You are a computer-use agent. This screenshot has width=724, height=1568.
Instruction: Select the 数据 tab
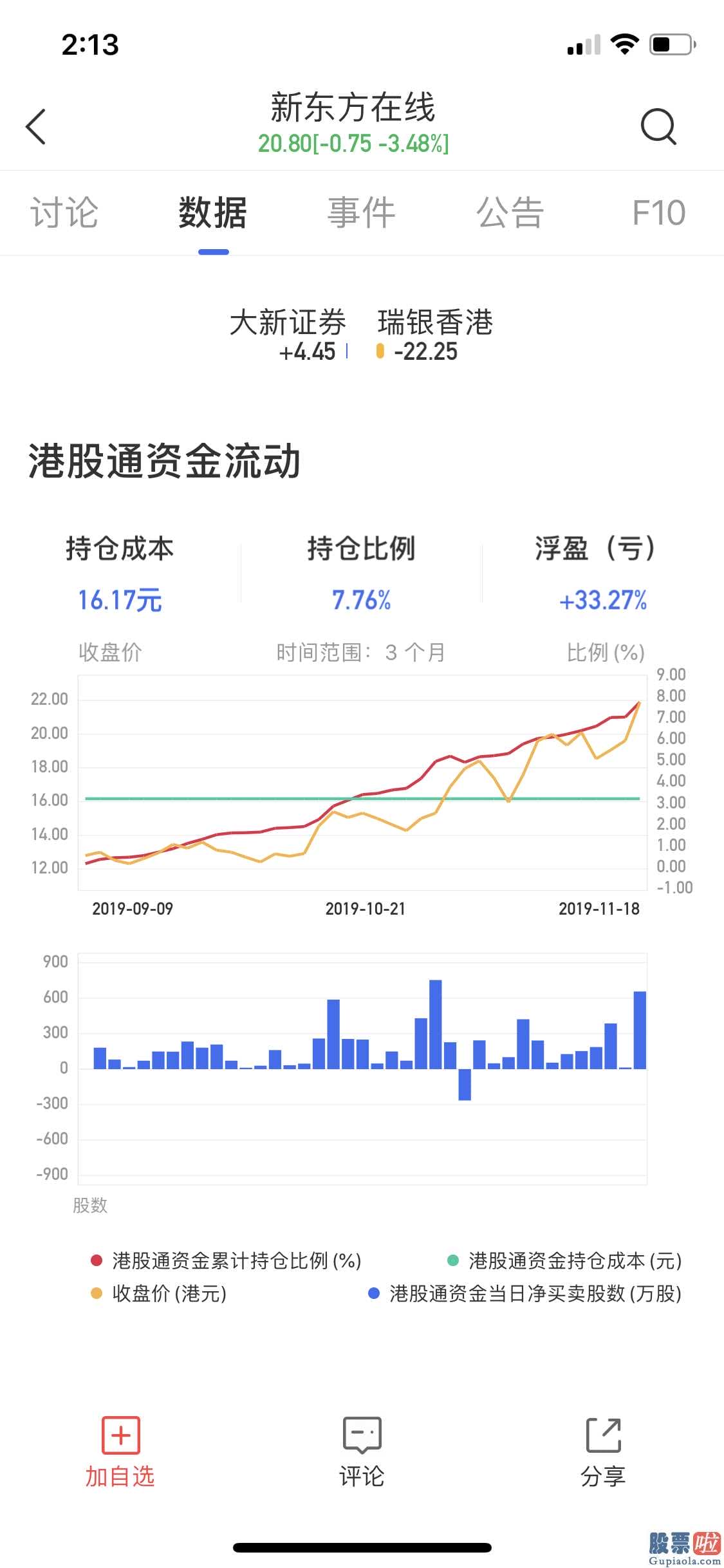click(213, 212)
